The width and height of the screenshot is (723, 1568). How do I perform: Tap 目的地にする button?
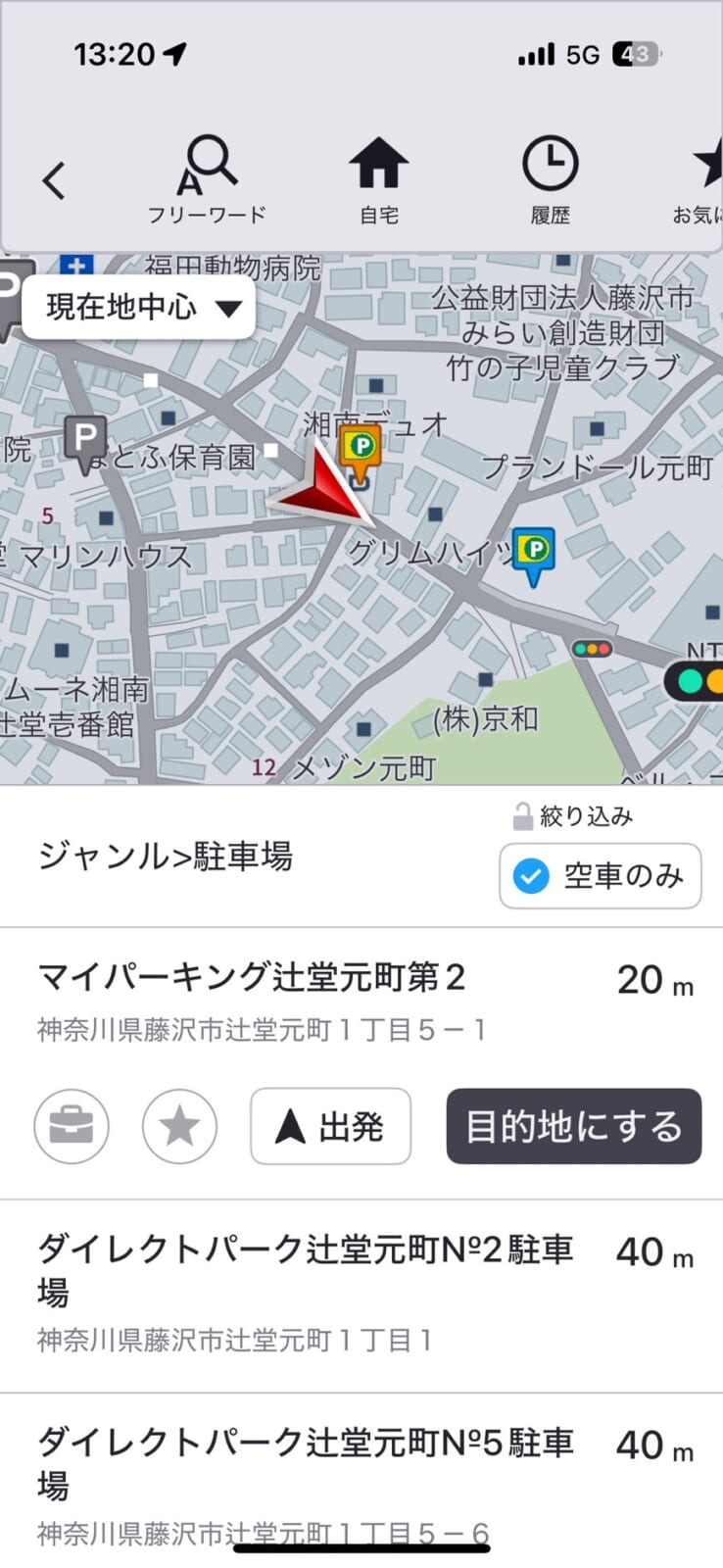coord(573,1127)
